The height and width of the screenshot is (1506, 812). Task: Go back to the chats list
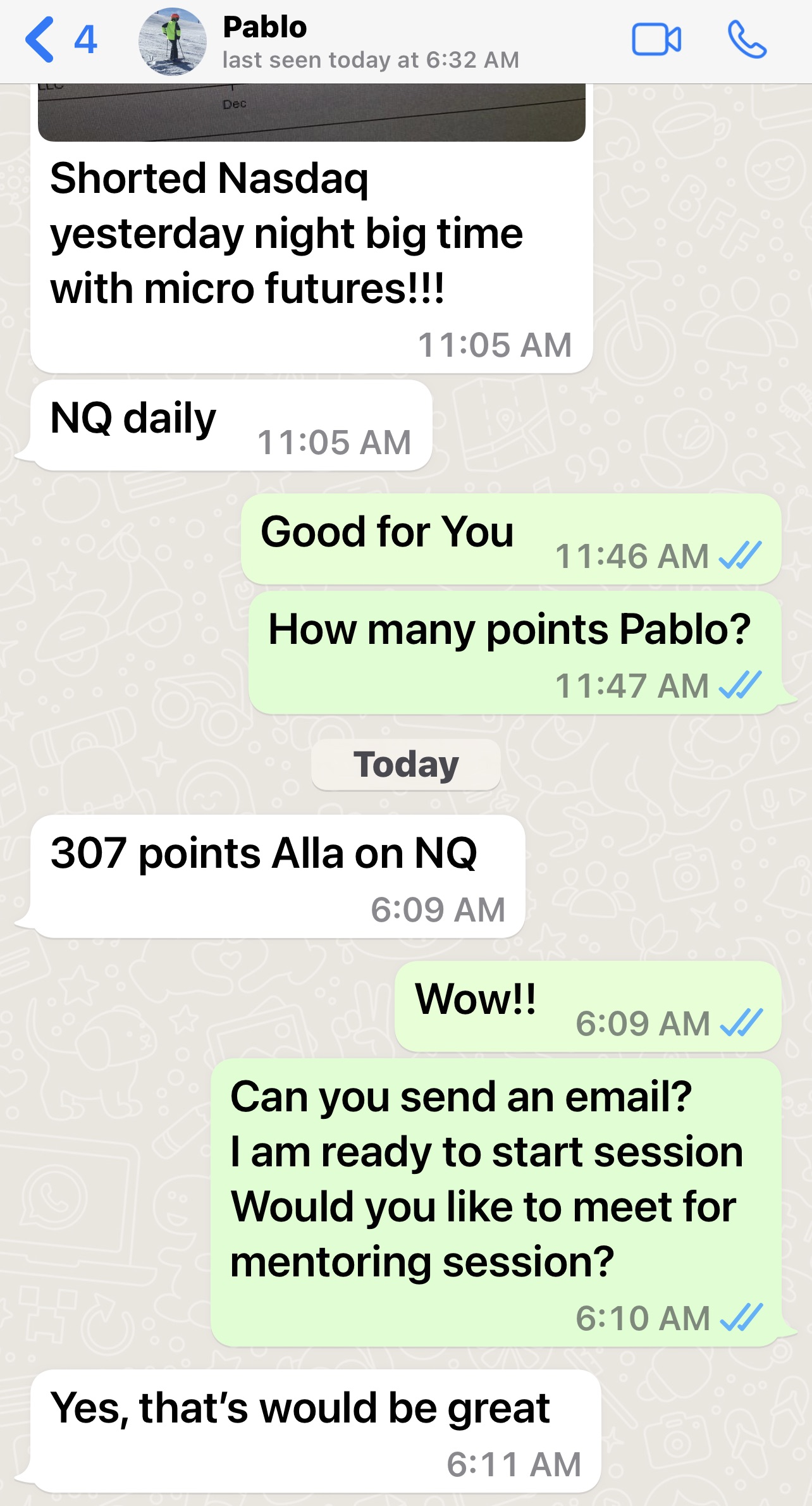60,40
